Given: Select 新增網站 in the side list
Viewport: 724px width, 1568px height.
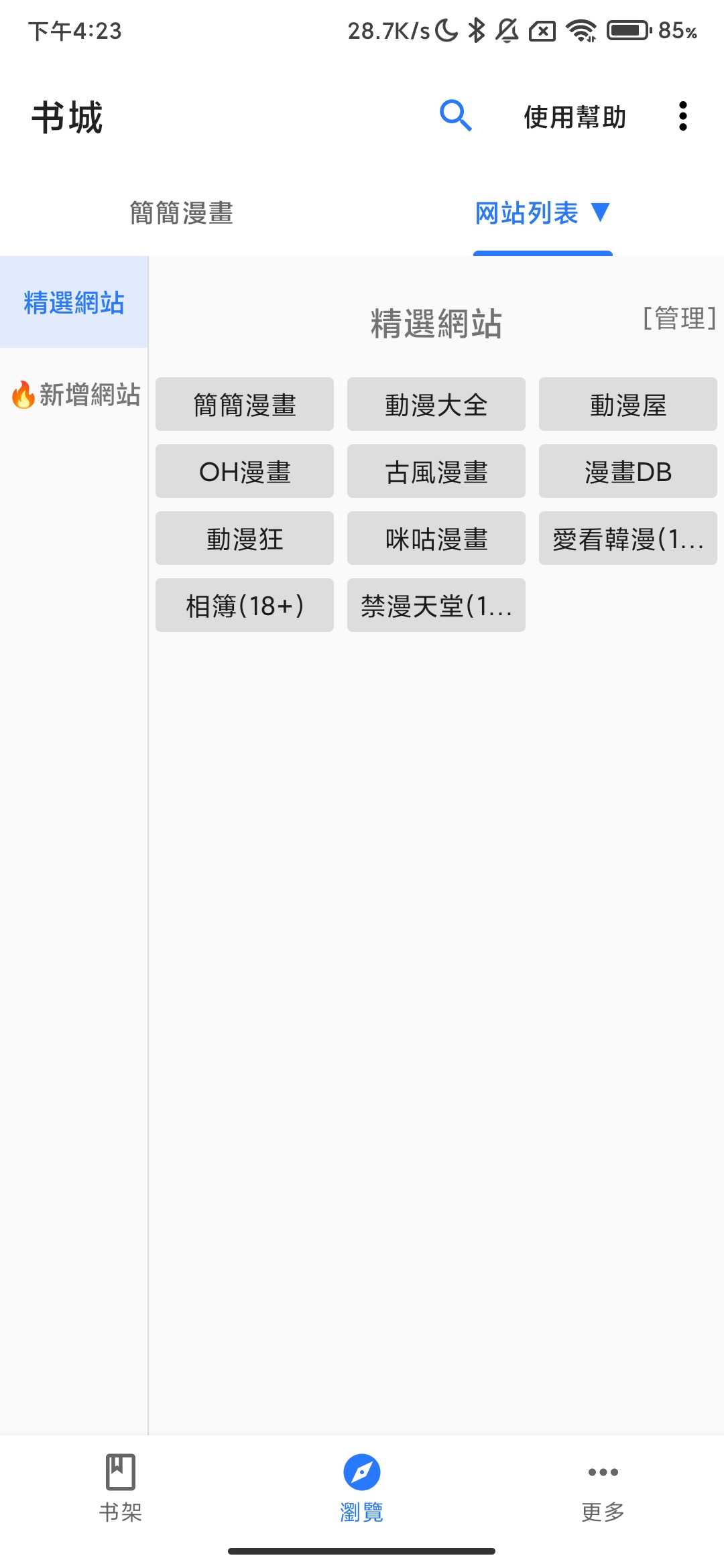Looking at the screenshot, I should pos(75,395).
